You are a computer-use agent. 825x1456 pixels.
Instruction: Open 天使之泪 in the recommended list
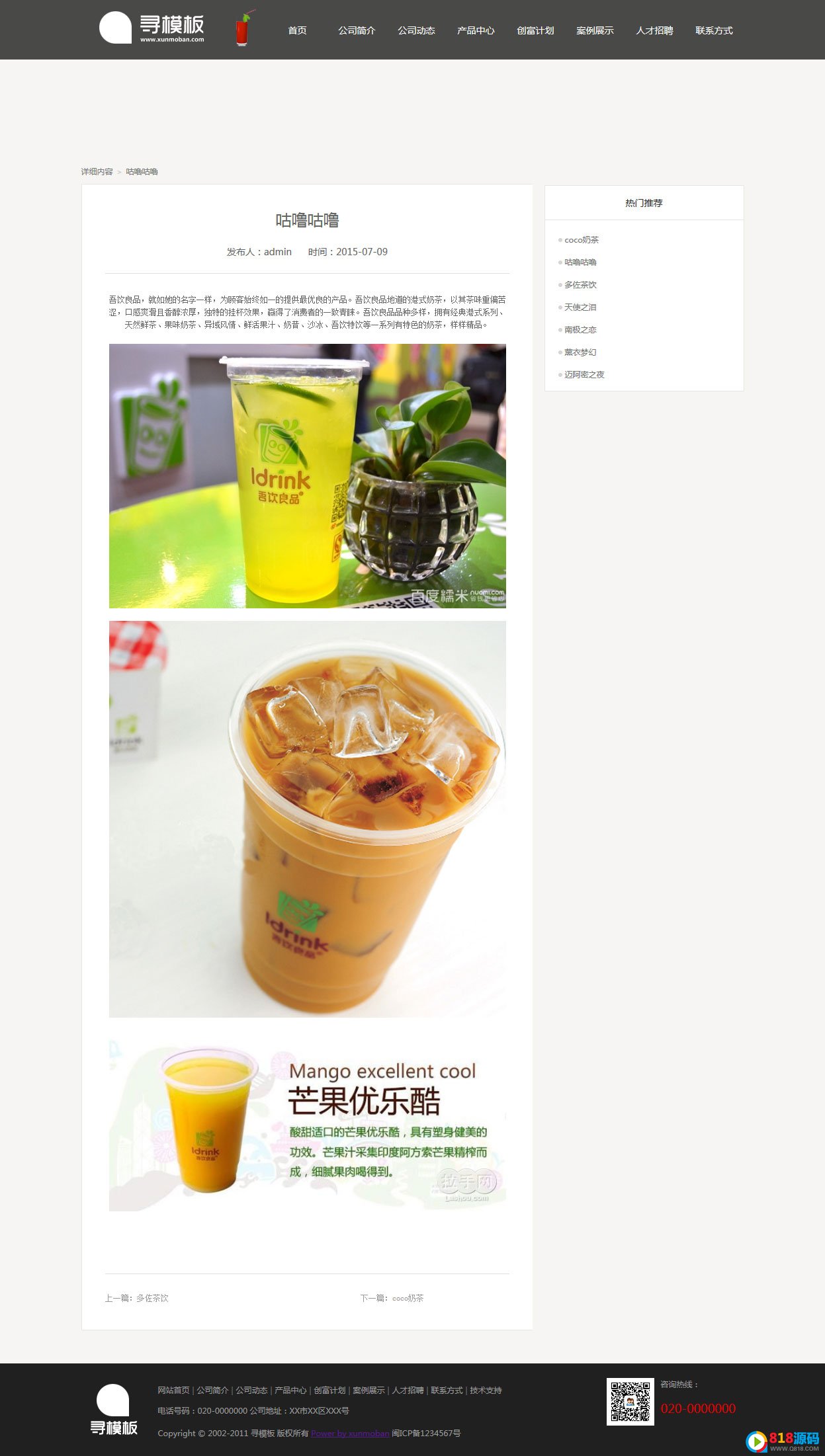coord(580,307)
